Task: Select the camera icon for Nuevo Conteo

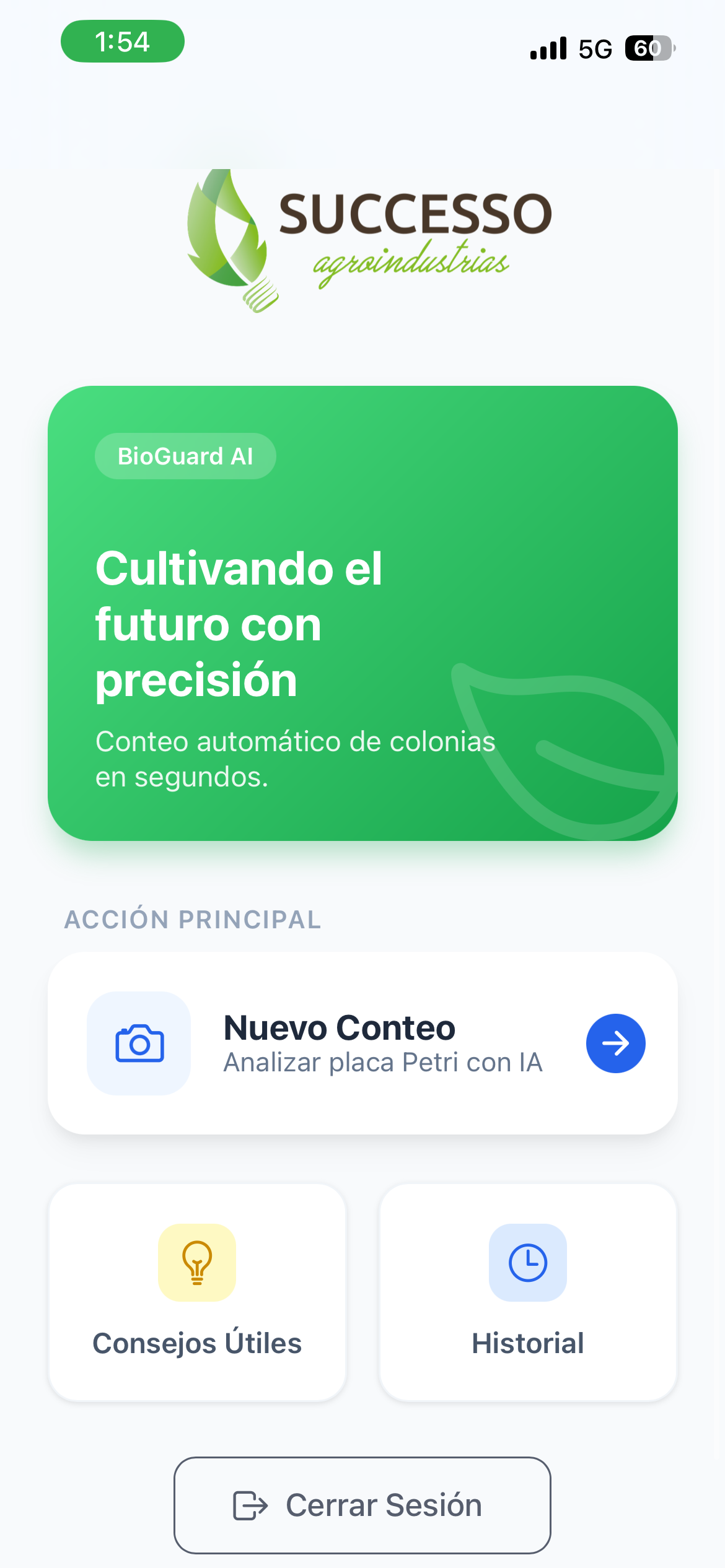Action: 139,1042
